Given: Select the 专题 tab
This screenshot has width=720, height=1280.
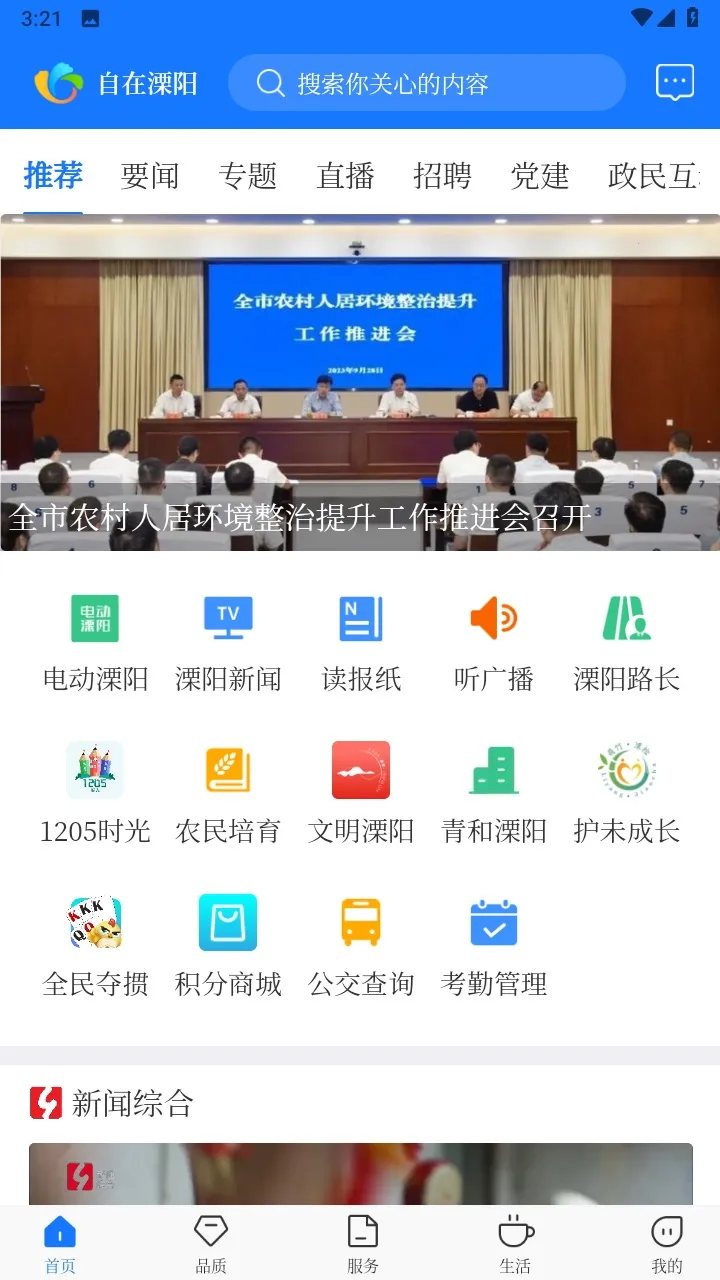Looking at the screenshot, I should (x=247, y=176).
